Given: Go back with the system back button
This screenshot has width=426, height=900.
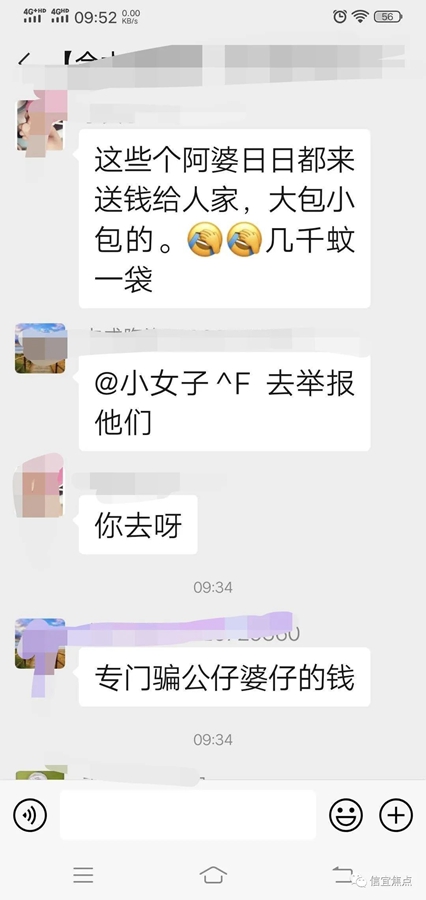Looking at the screenshot, I should [343, 874].
